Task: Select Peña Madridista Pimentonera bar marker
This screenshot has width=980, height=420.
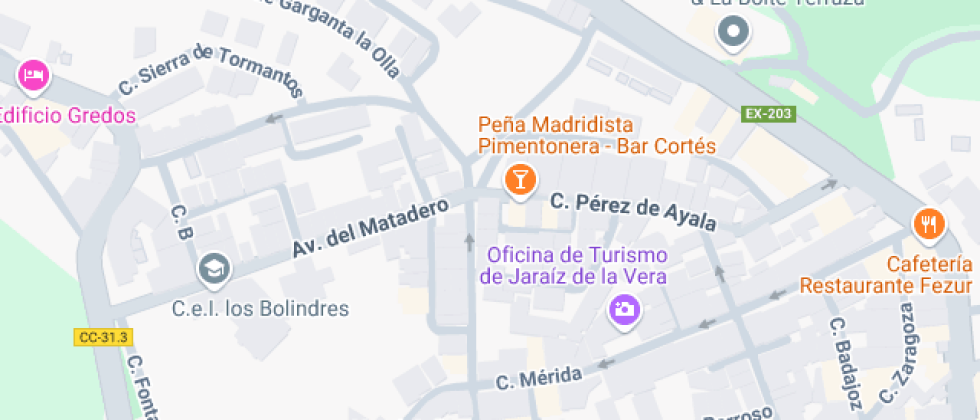Action: coord(519,180)
